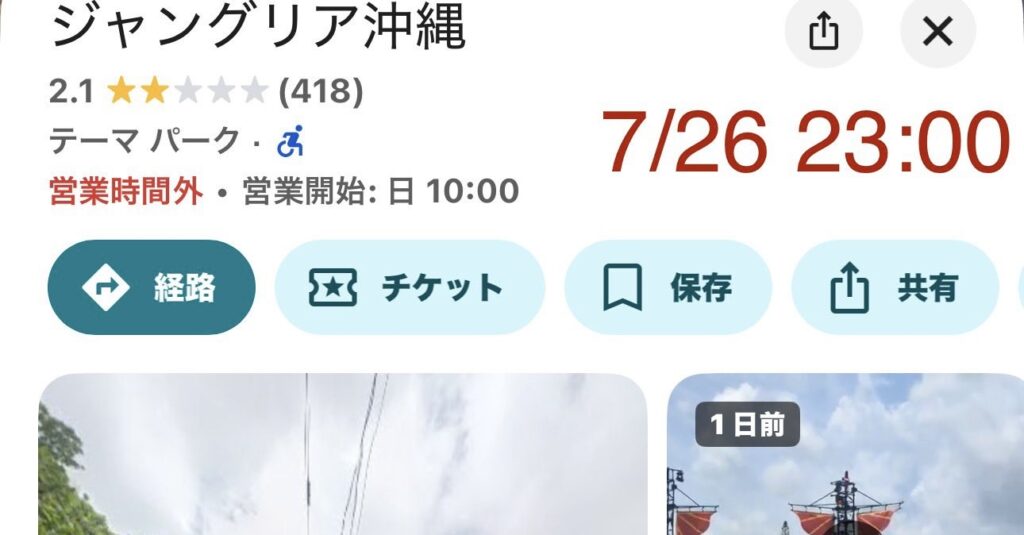Open the large cloudy sky photo
The image size is (1024, 535).
click(342, 455)
